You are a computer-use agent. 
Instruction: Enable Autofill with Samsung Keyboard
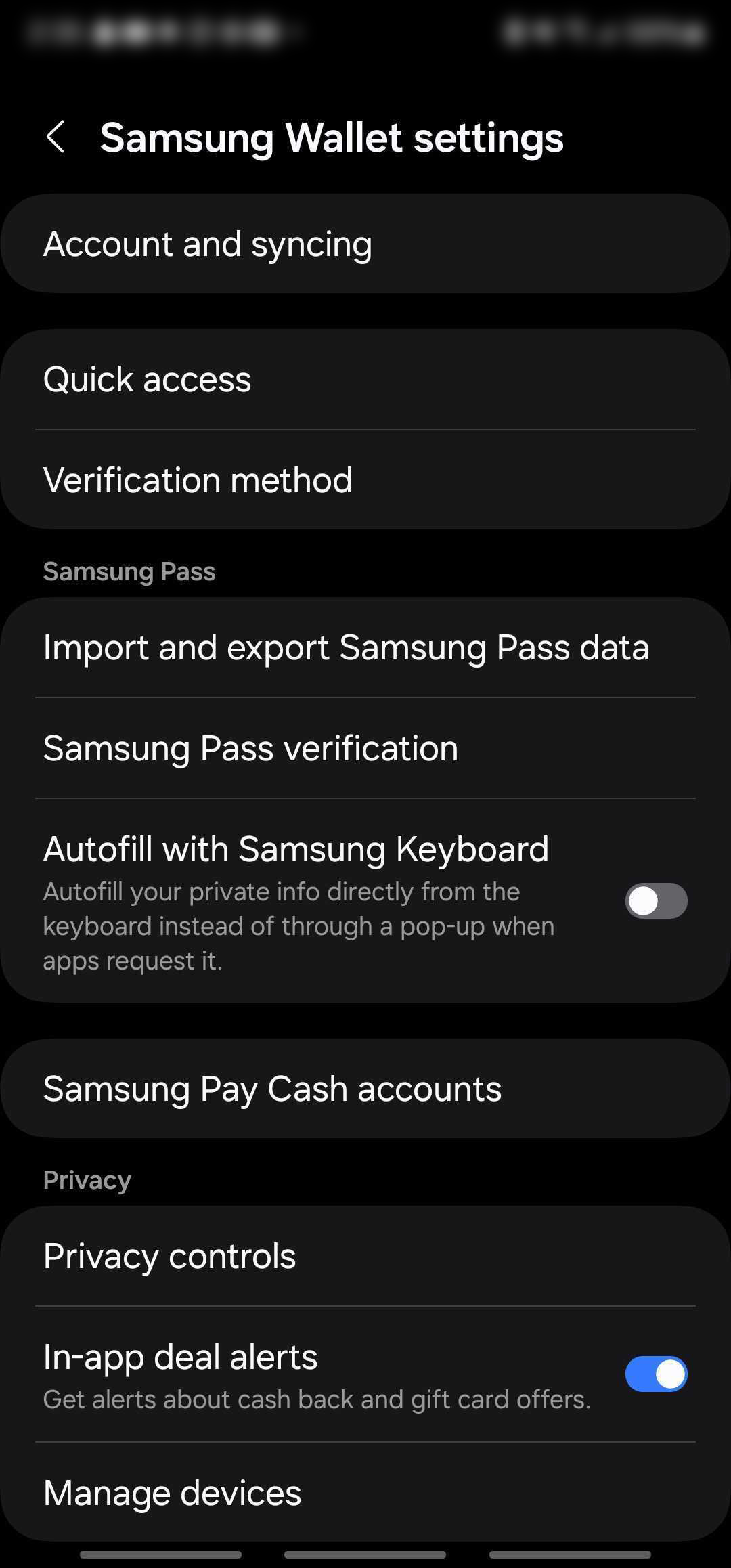656,901
